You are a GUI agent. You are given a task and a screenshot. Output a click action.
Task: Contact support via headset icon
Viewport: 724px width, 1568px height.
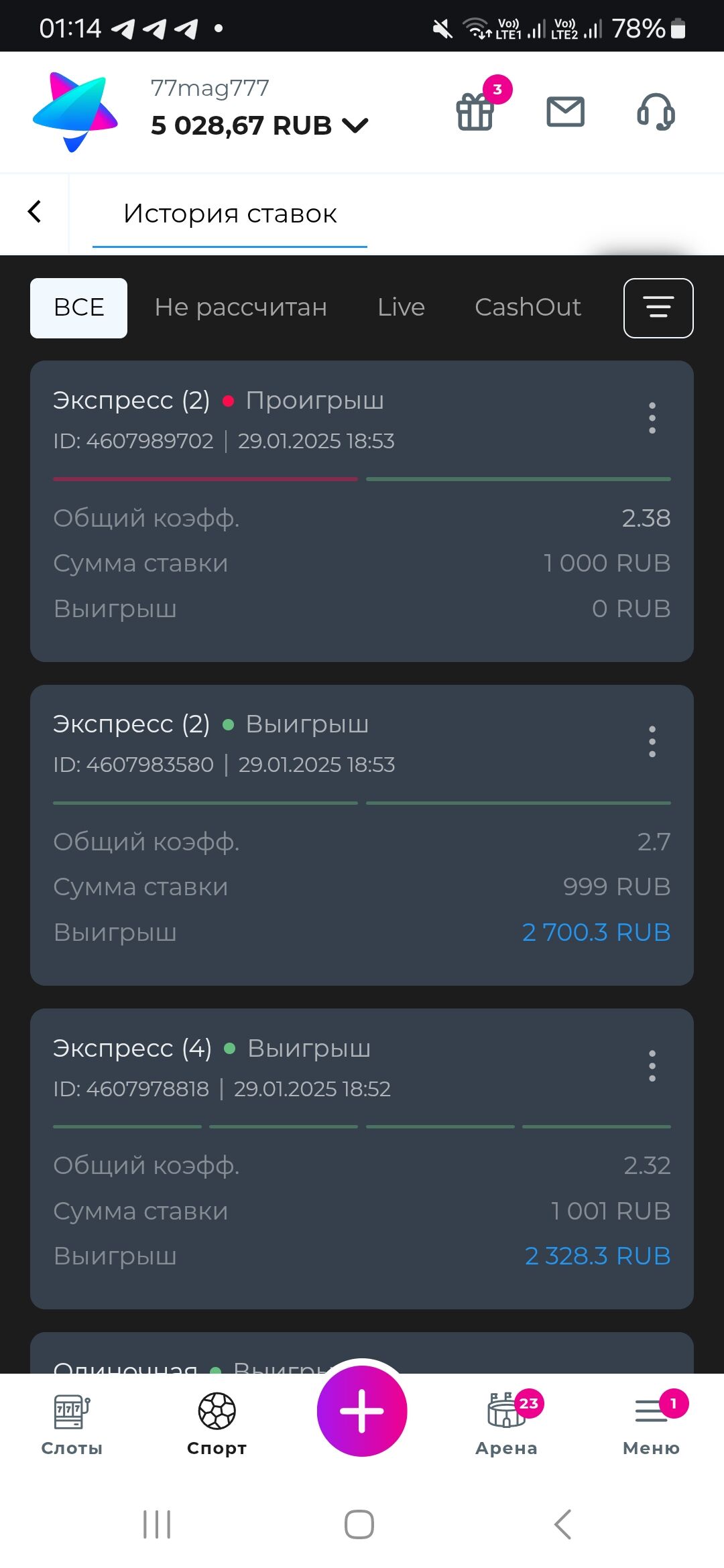click(x=656, y=112)
